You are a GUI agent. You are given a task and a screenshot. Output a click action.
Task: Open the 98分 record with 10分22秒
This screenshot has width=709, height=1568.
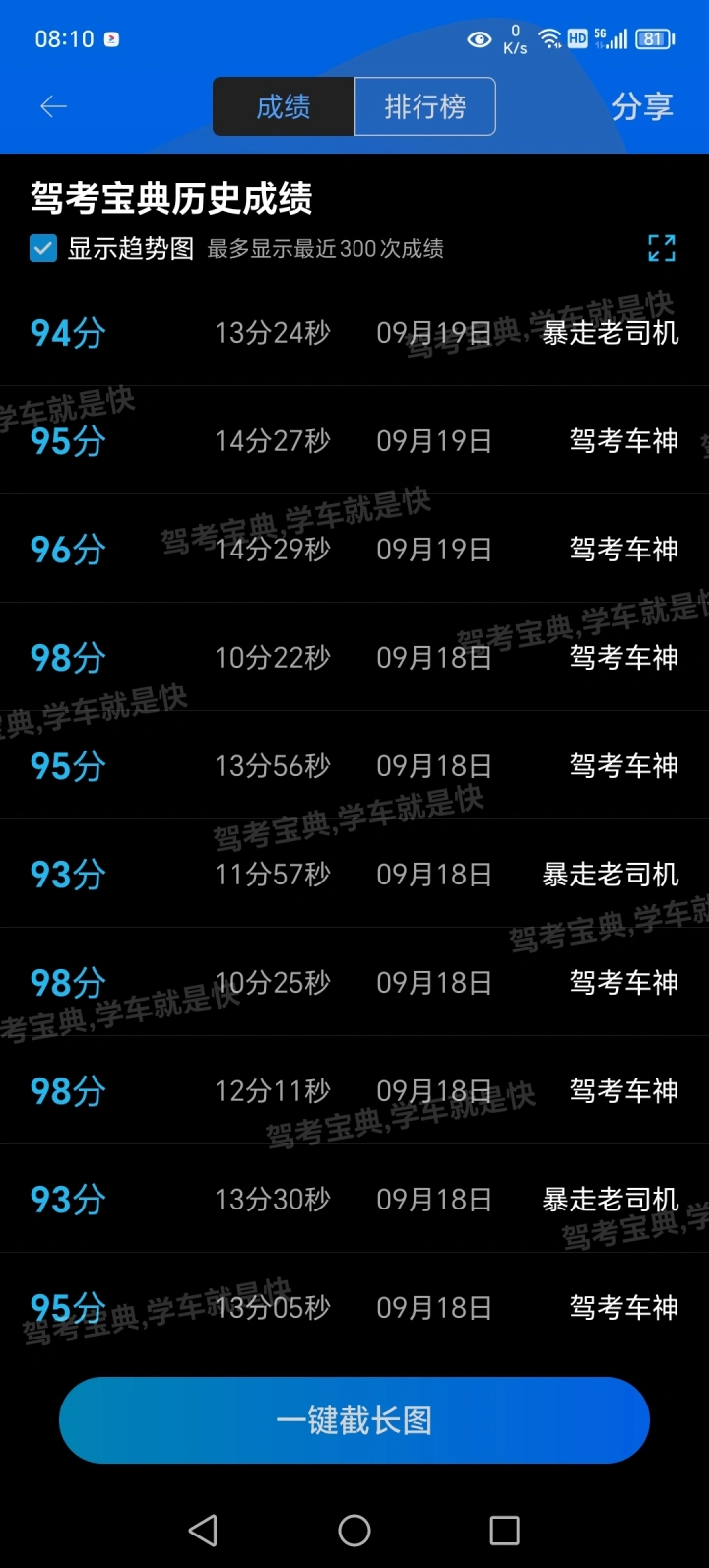[354, 657]
